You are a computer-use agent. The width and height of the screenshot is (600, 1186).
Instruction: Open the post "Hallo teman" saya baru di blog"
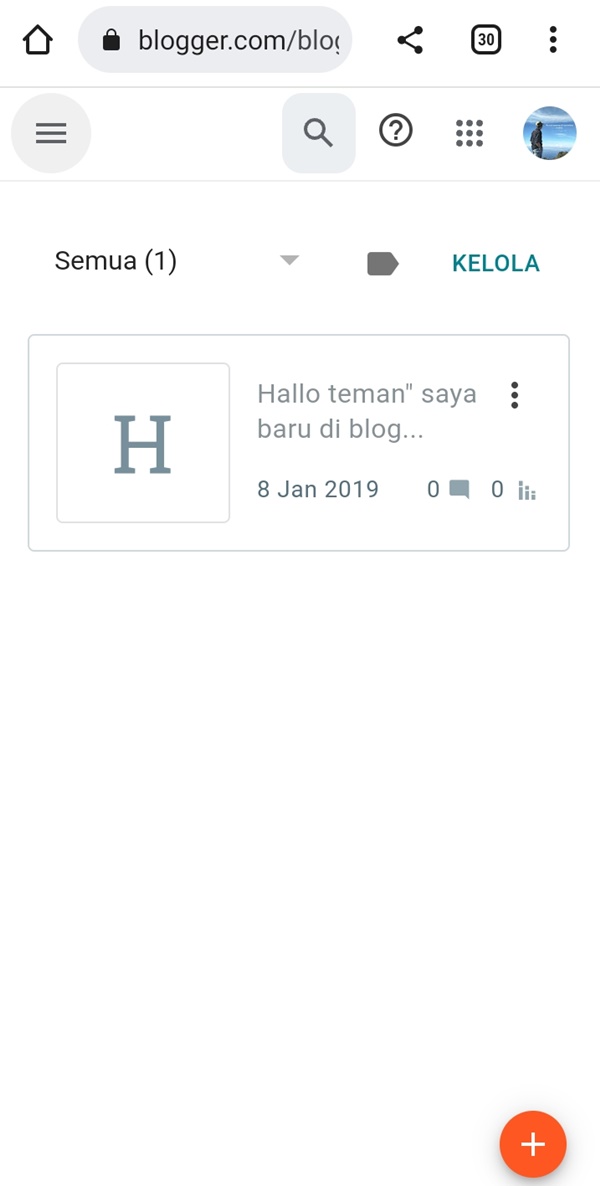[x=367, y=412]
